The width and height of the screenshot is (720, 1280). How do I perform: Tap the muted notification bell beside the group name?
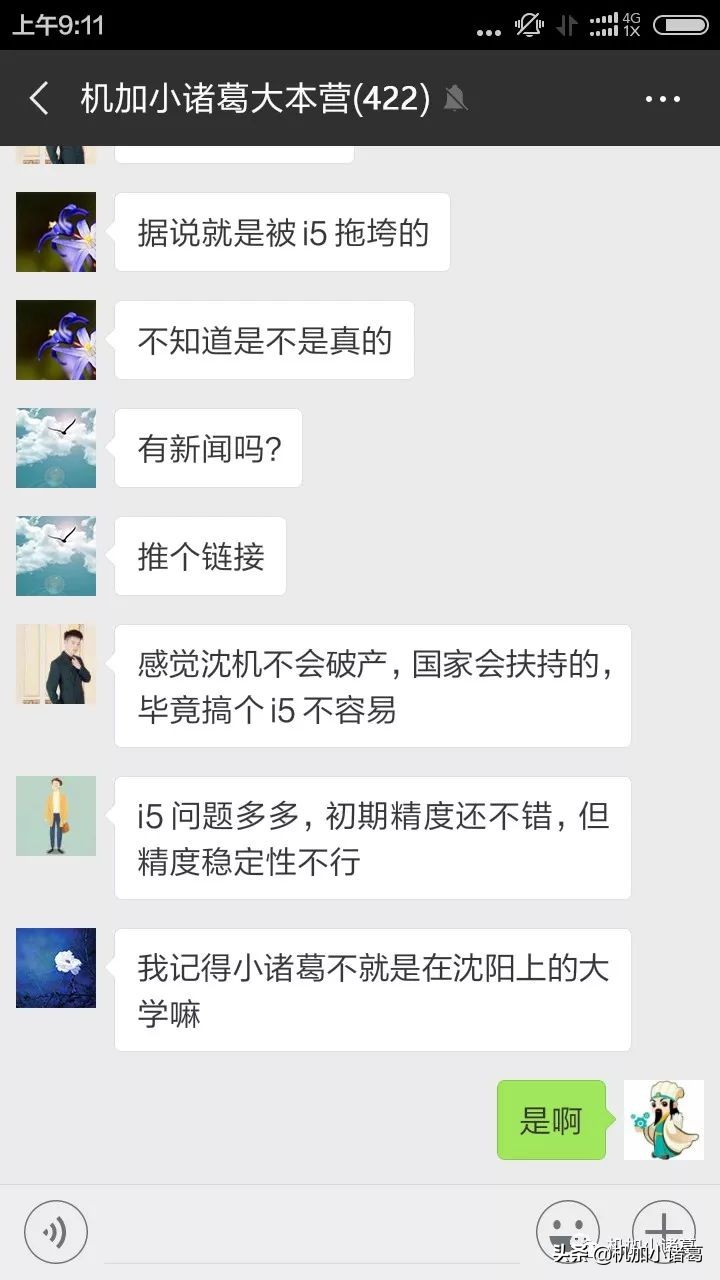click(455, 97)
